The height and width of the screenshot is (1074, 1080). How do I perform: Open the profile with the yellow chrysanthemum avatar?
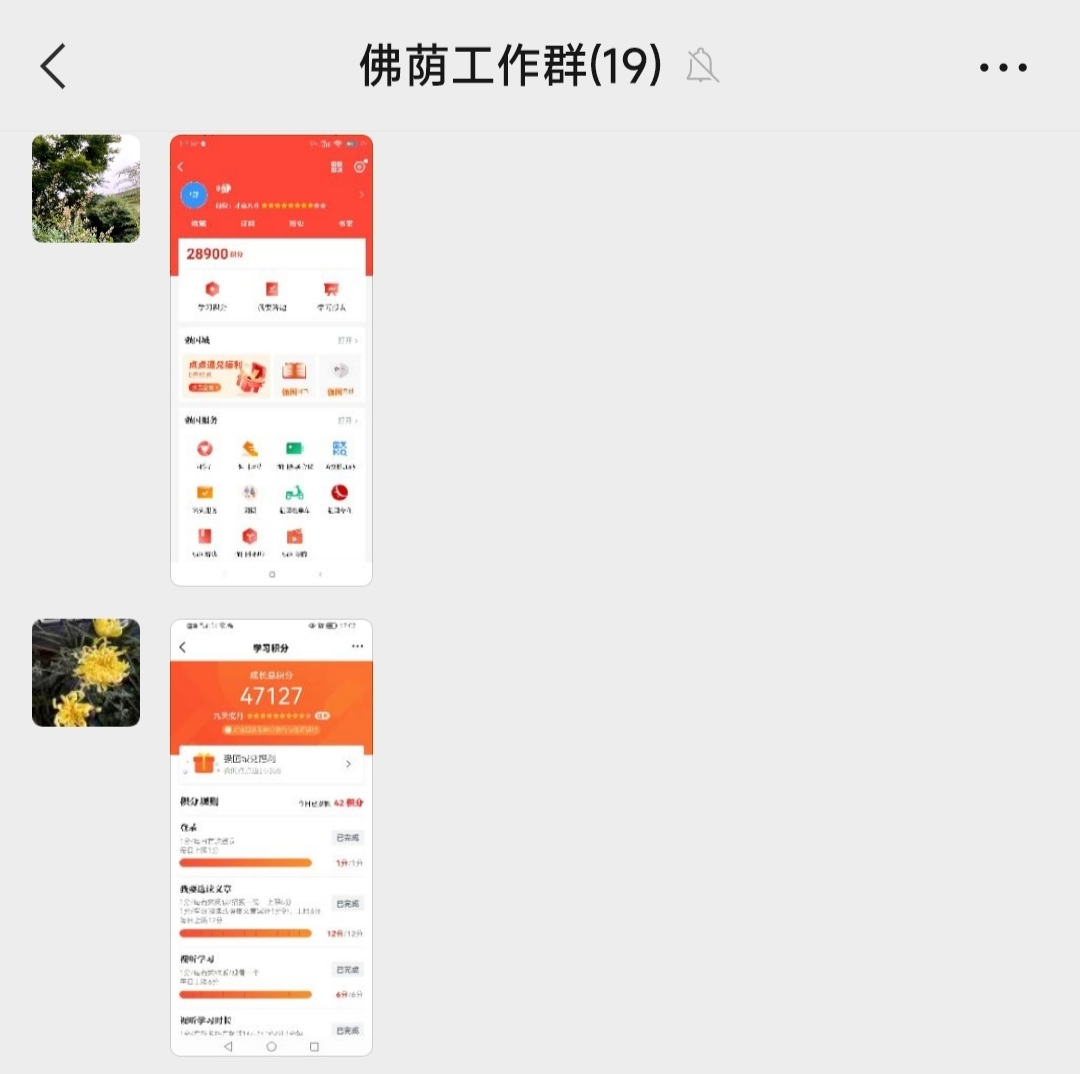(86, 673)
